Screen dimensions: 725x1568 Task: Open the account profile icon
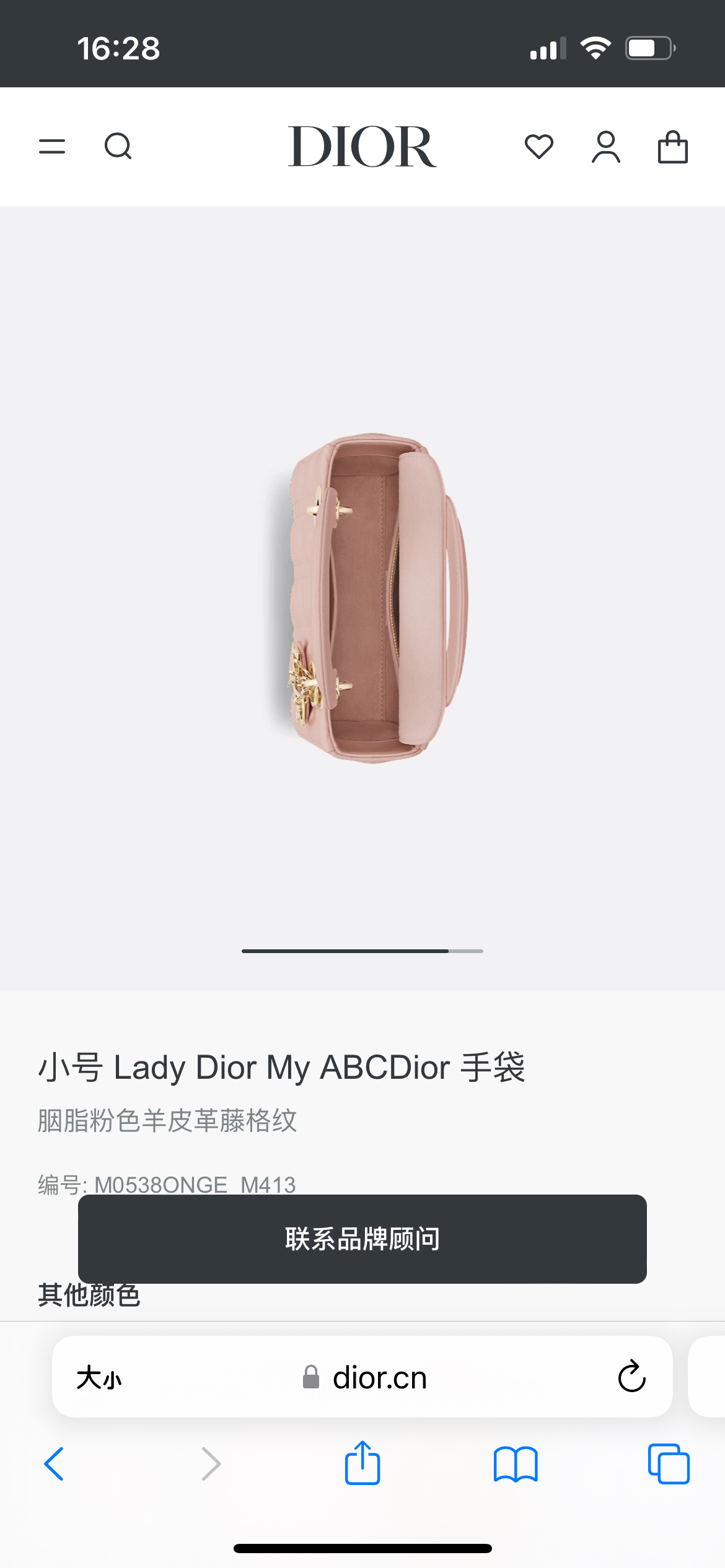(x=605, y=147)
